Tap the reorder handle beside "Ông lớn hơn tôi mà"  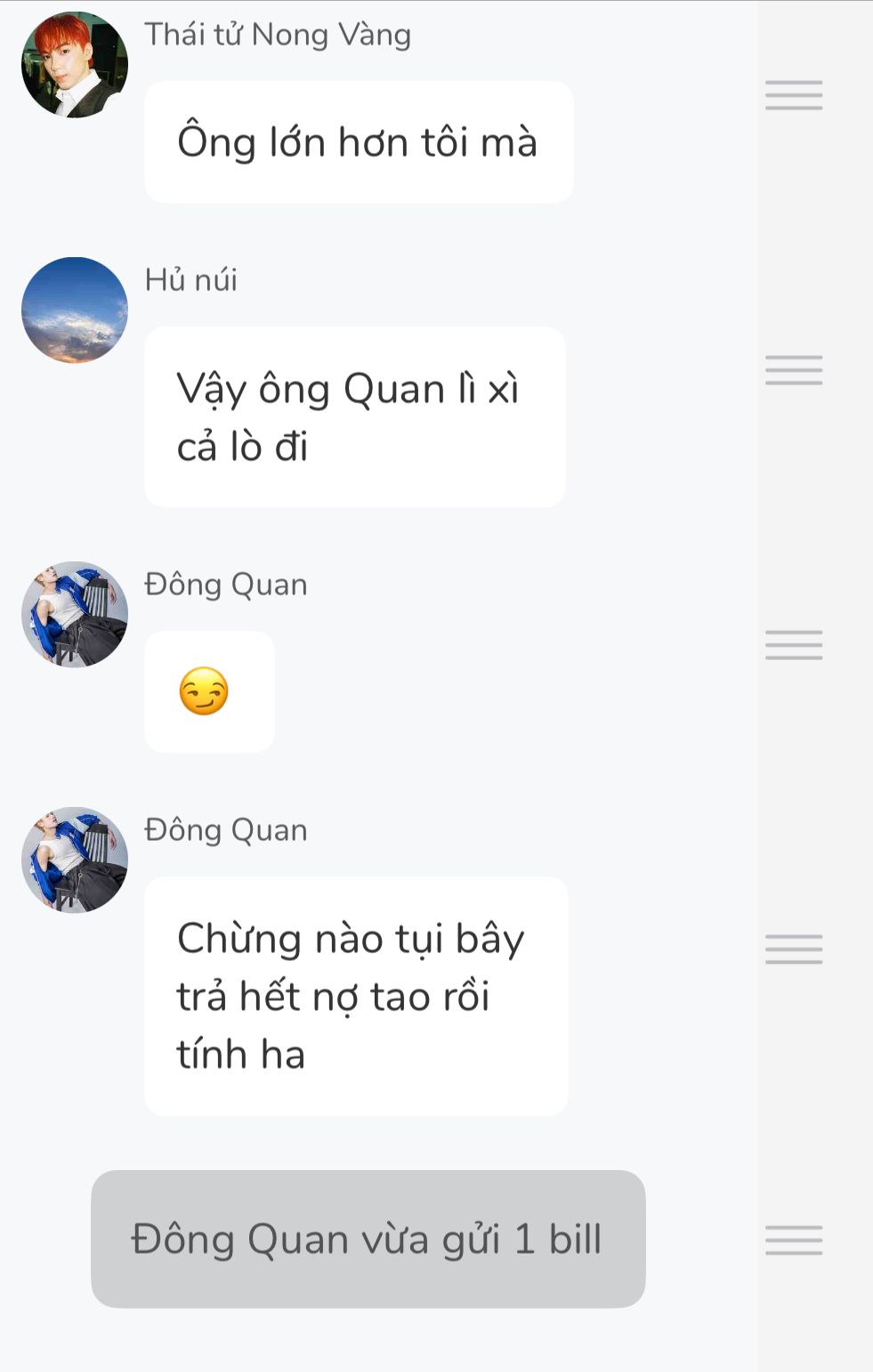[x=793, y=95]
